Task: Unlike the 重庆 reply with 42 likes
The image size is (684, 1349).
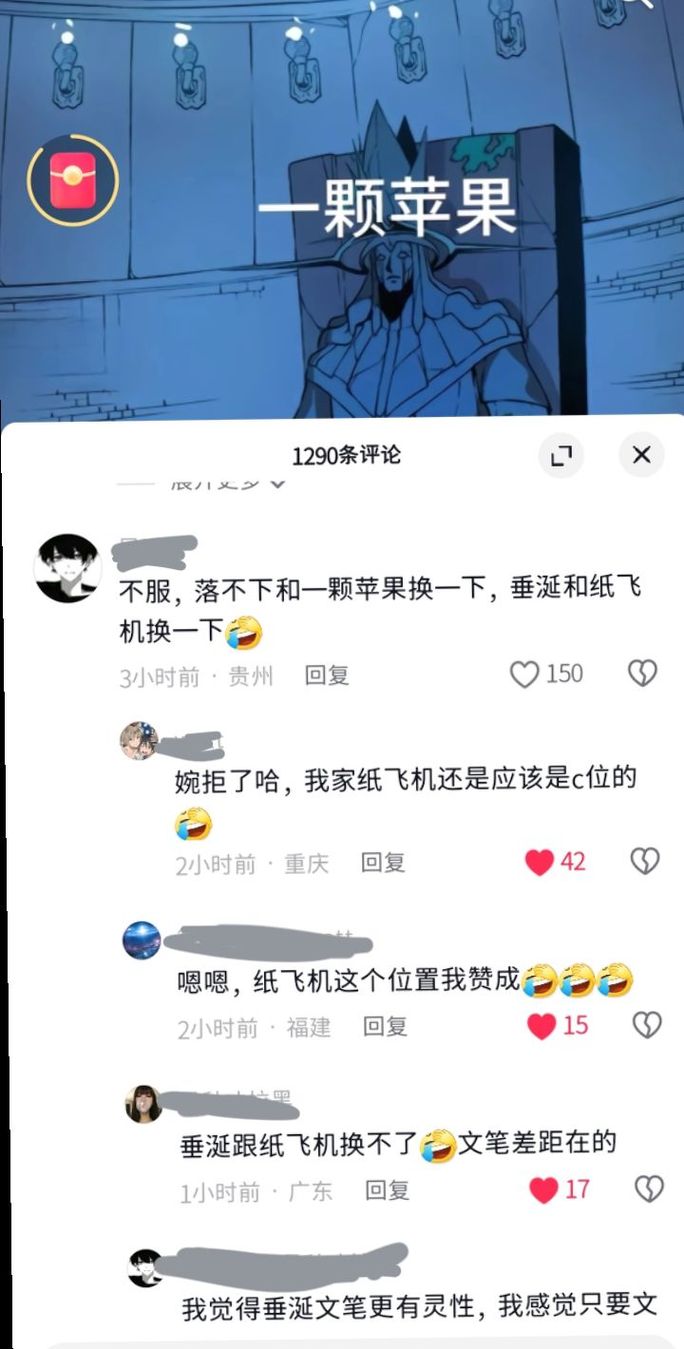Action: click(540, 862)
